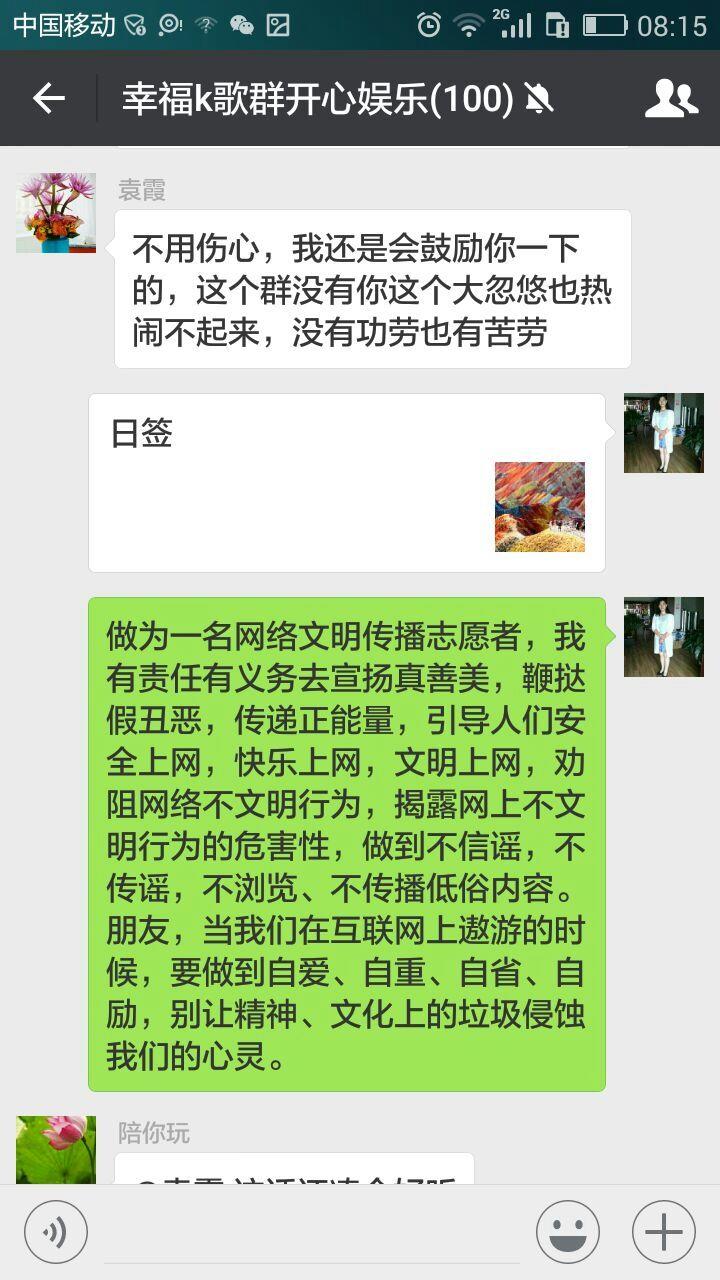Switch to voice message input
This screenshot has width=720, height=1280.
click(56, 1232)
